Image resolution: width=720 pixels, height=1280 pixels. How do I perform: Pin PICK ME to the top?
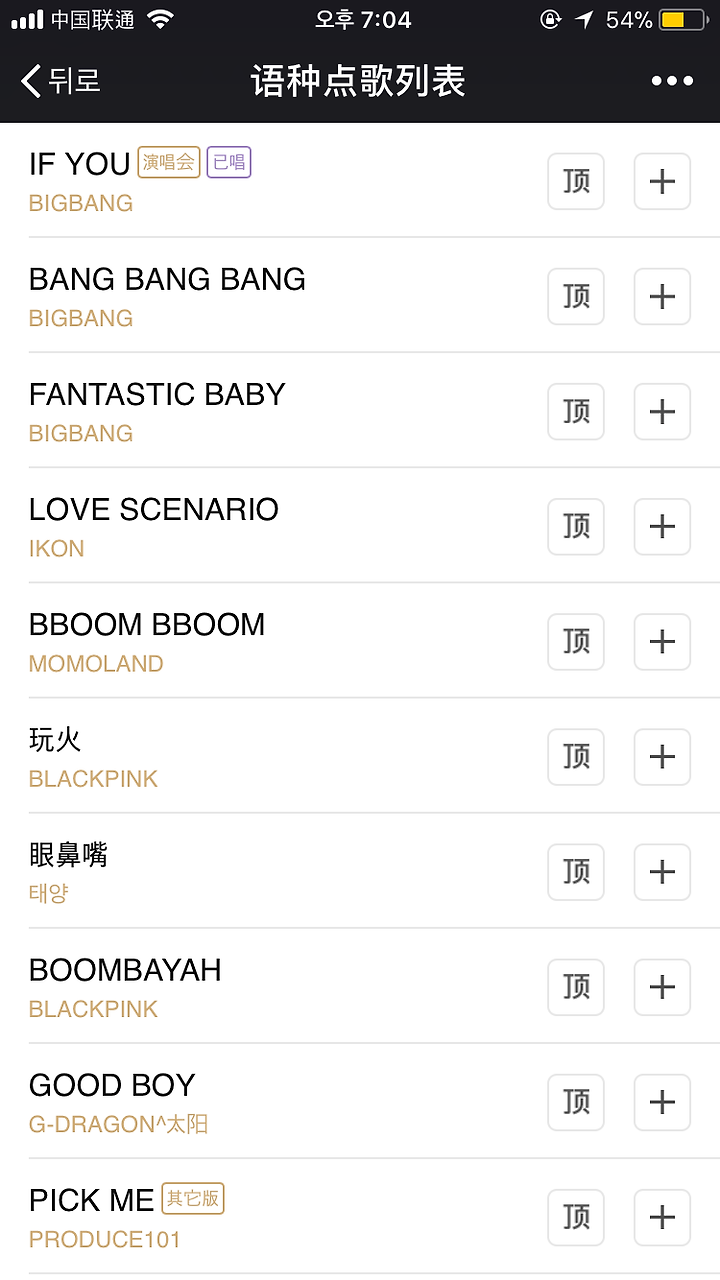click(x=576, y=1217)
